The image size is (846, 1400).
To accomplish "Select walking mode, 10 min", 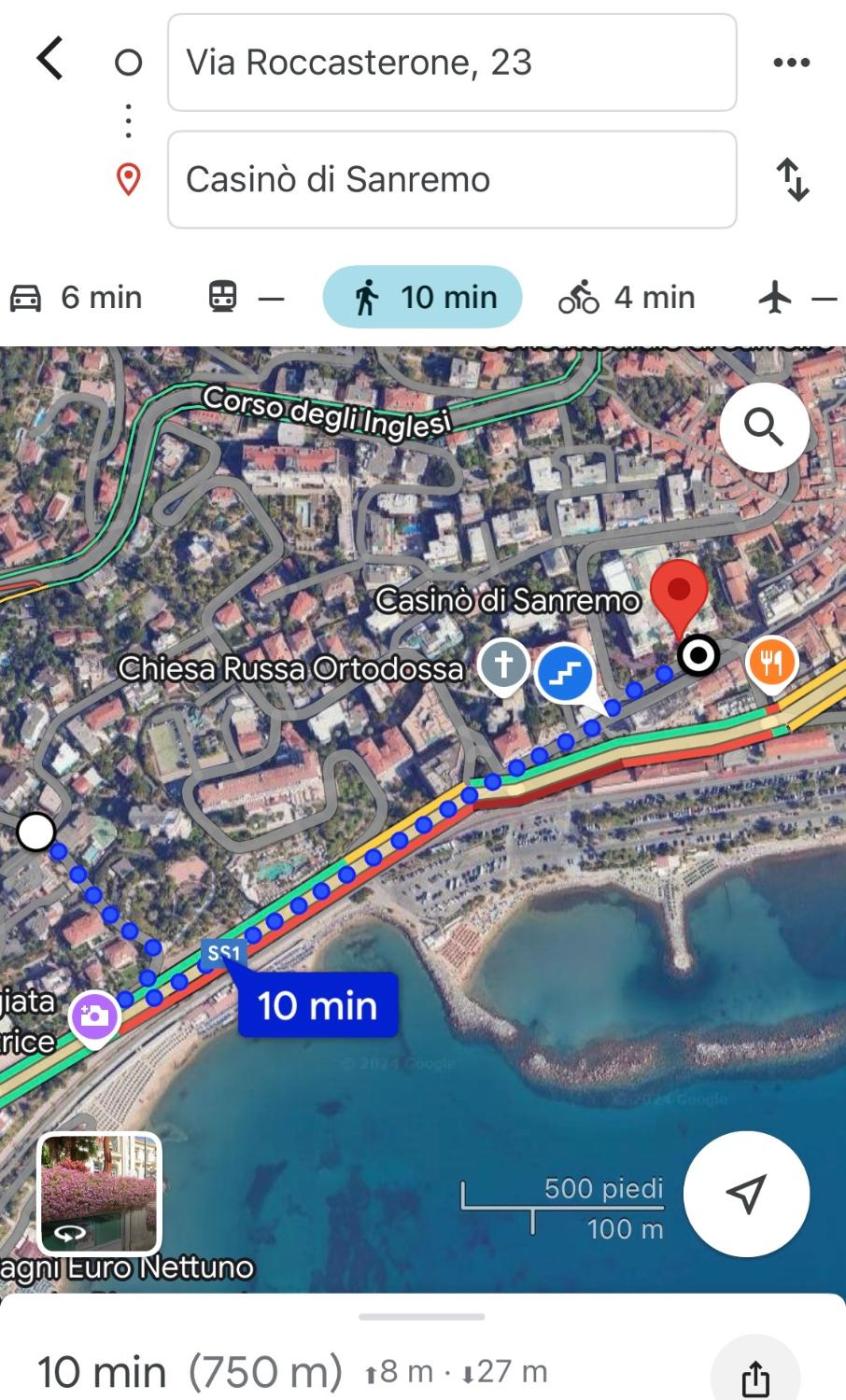I will coord(422,297).
